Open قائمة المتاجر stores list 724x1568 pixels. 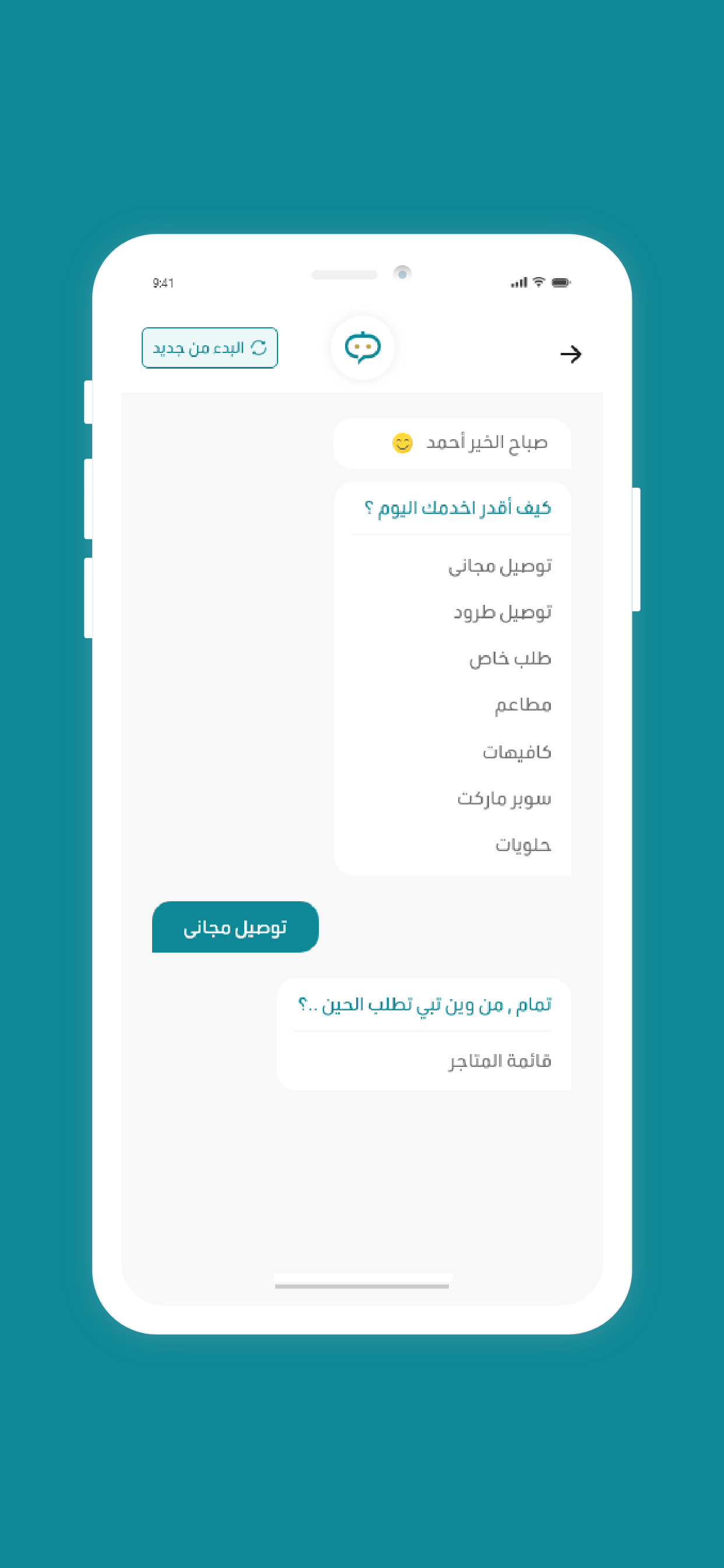[x=500, y=1061]
